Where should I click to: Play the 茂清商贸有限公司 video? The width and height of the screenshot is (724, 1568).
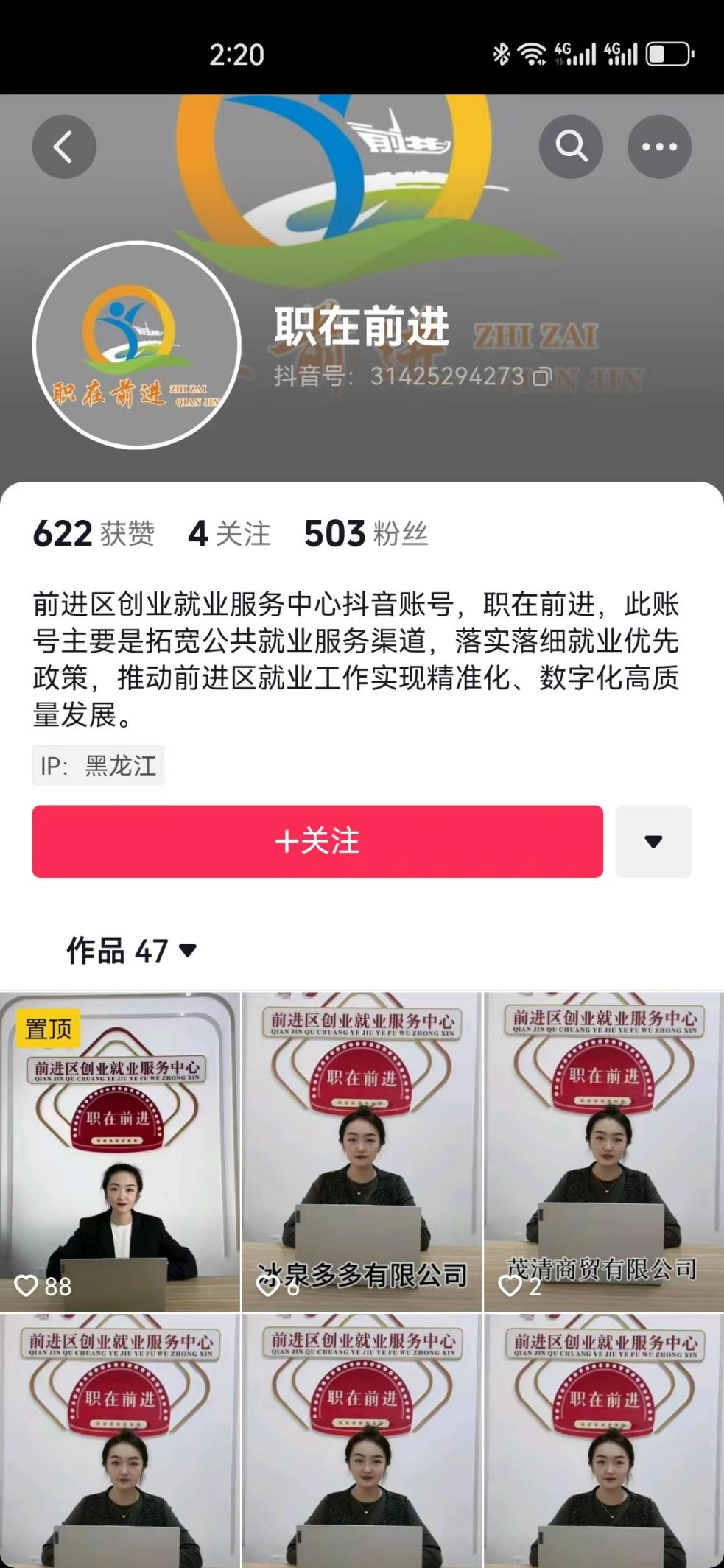604,1152
